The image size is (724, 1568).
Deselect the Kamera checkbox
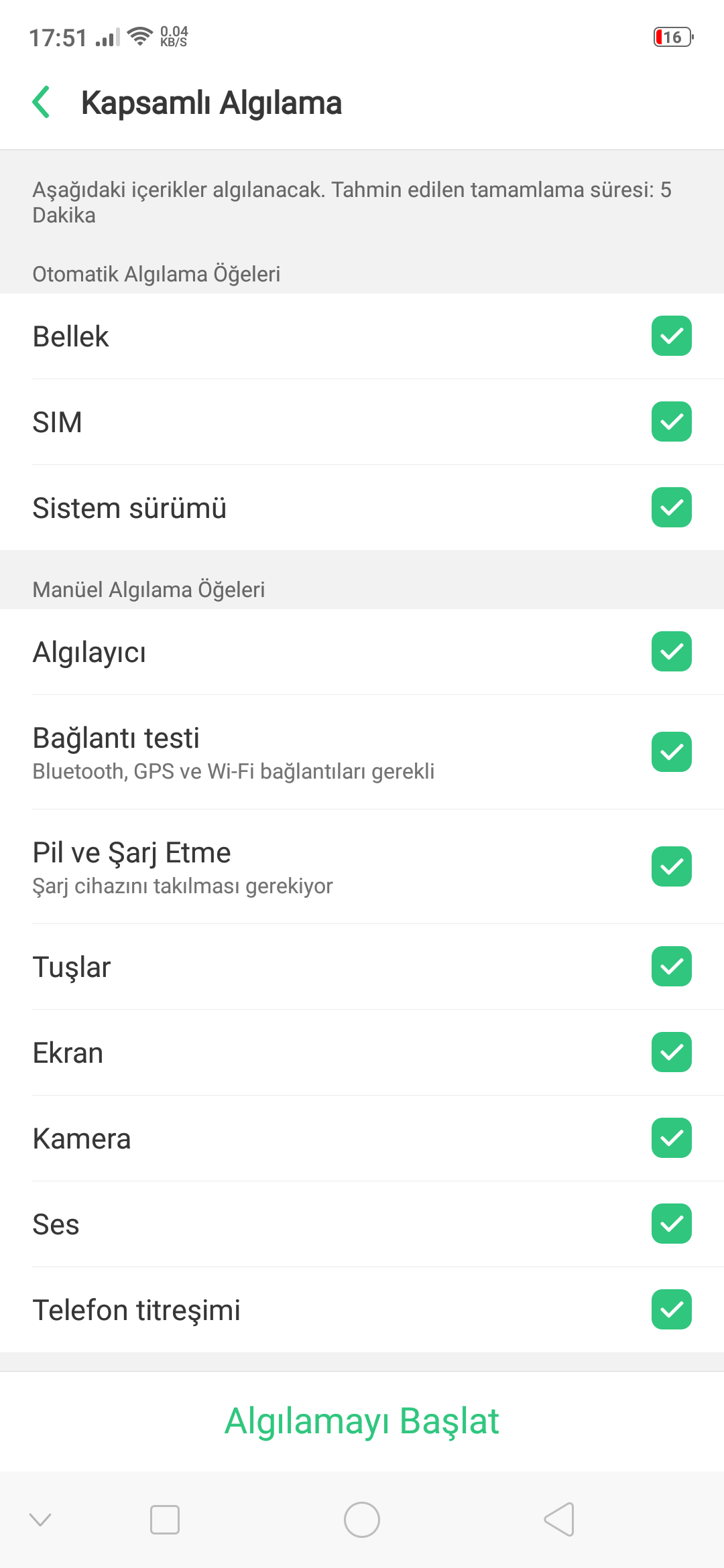pyautogui.click(x=671, y=1138)
